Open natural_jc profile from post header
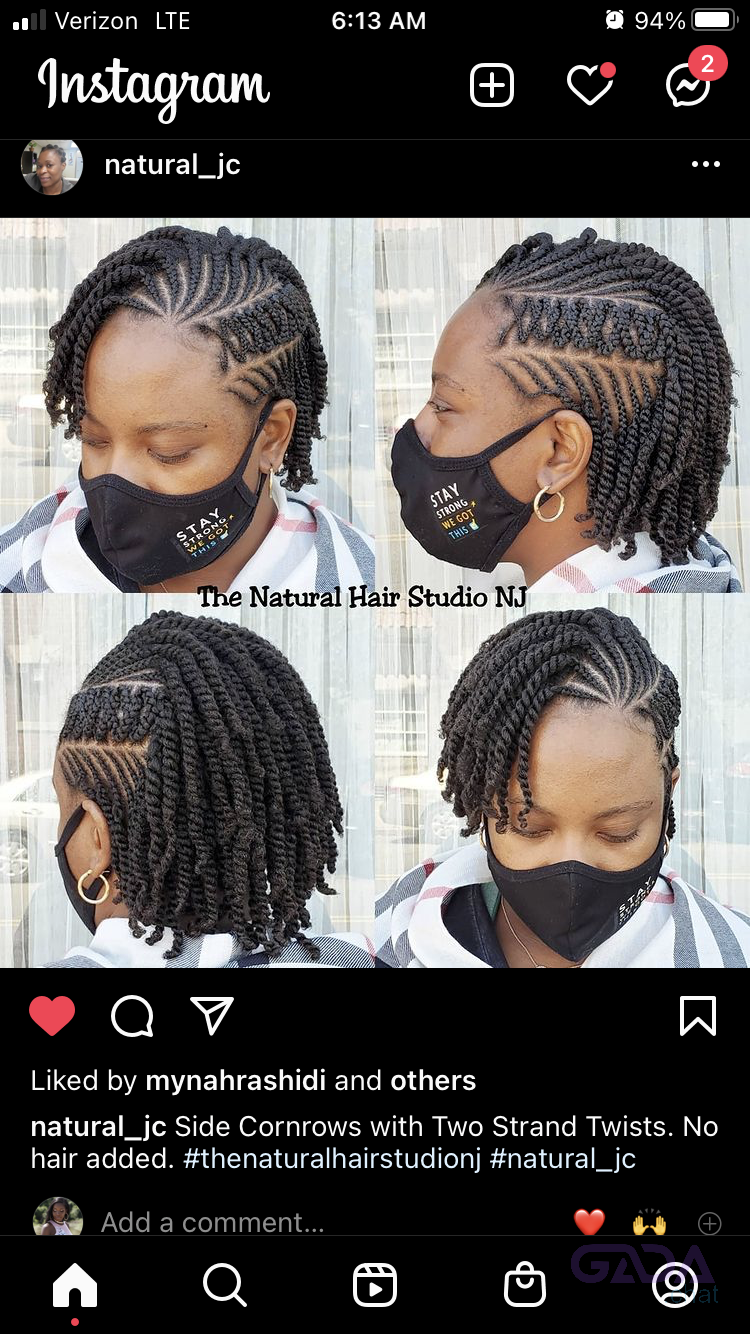The height and width of the screenshot is (1334, 750). [172, 164]
